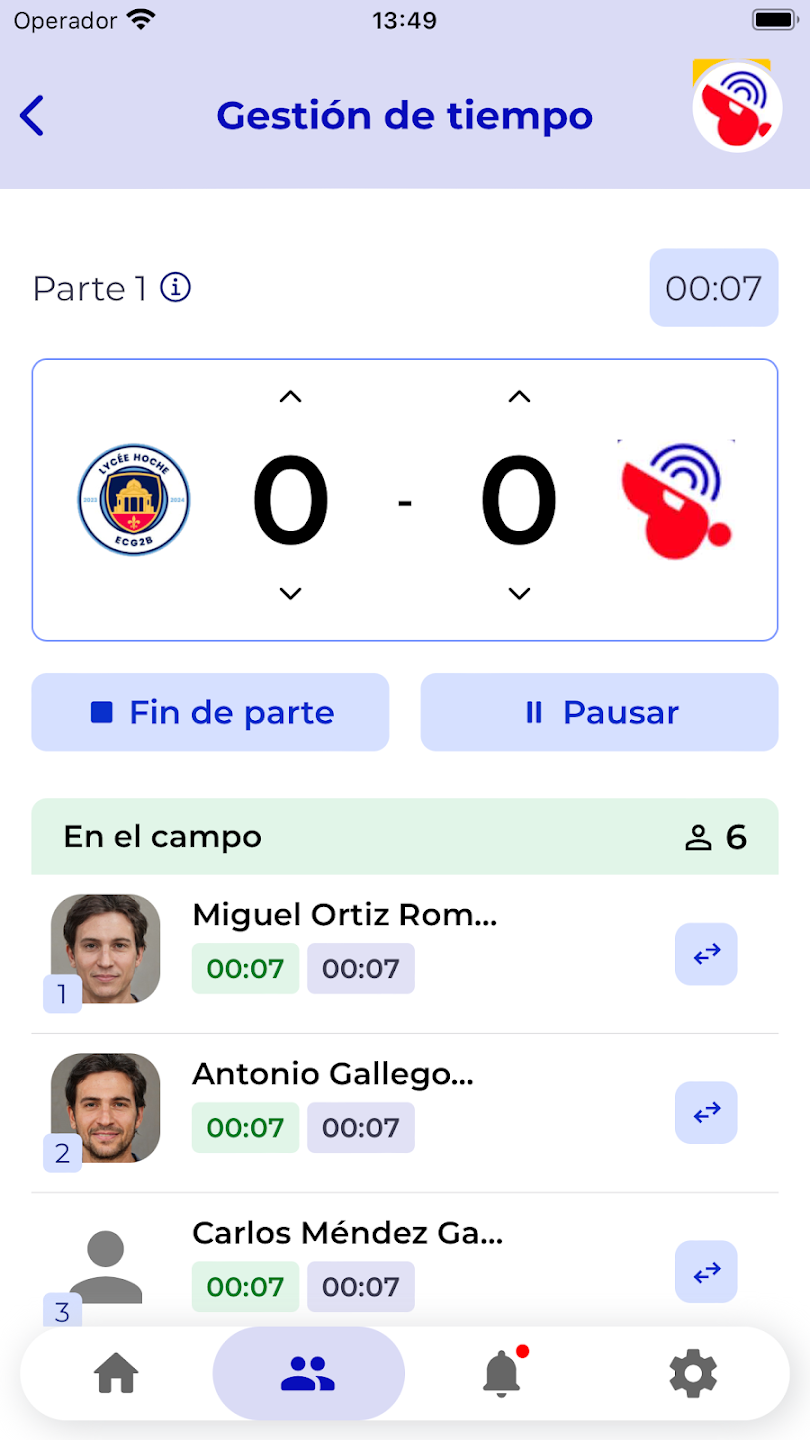Go back from Gestión de tiempo
Viewport: 810px width, 1440px height.
click(33, 116)
